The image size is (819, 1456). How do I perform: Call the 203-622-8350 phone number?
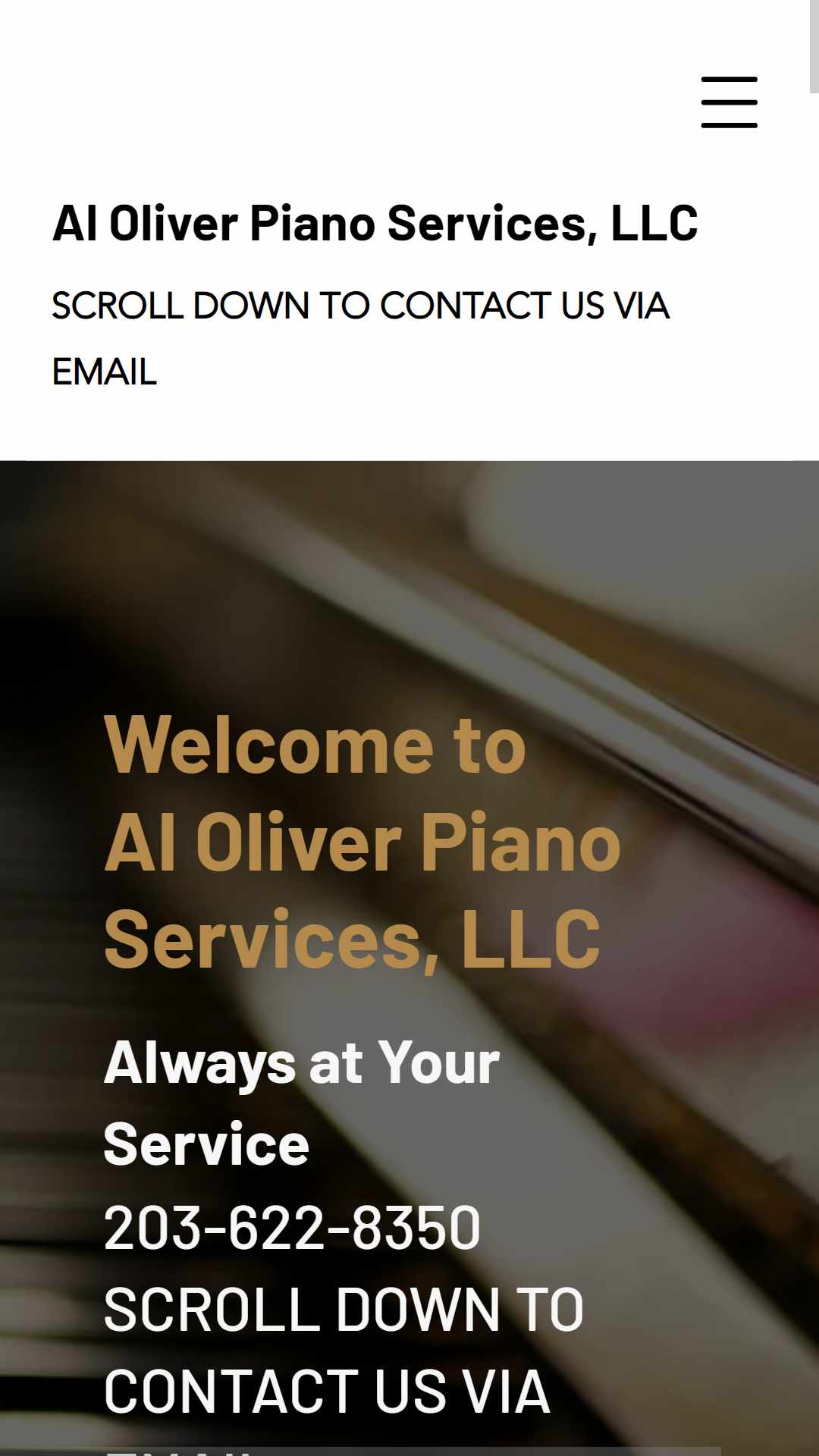[292, 1228]
